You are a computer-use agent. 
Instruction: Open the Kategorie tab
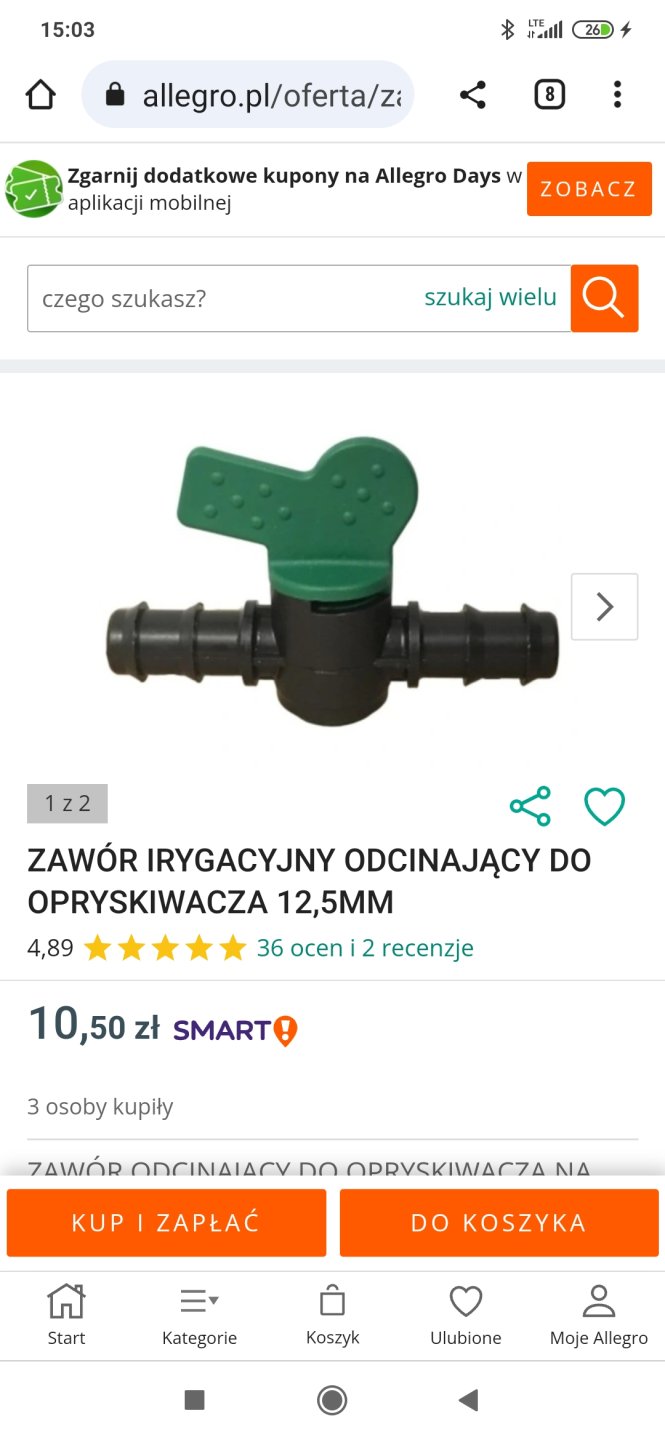[x=199, y=1315]
